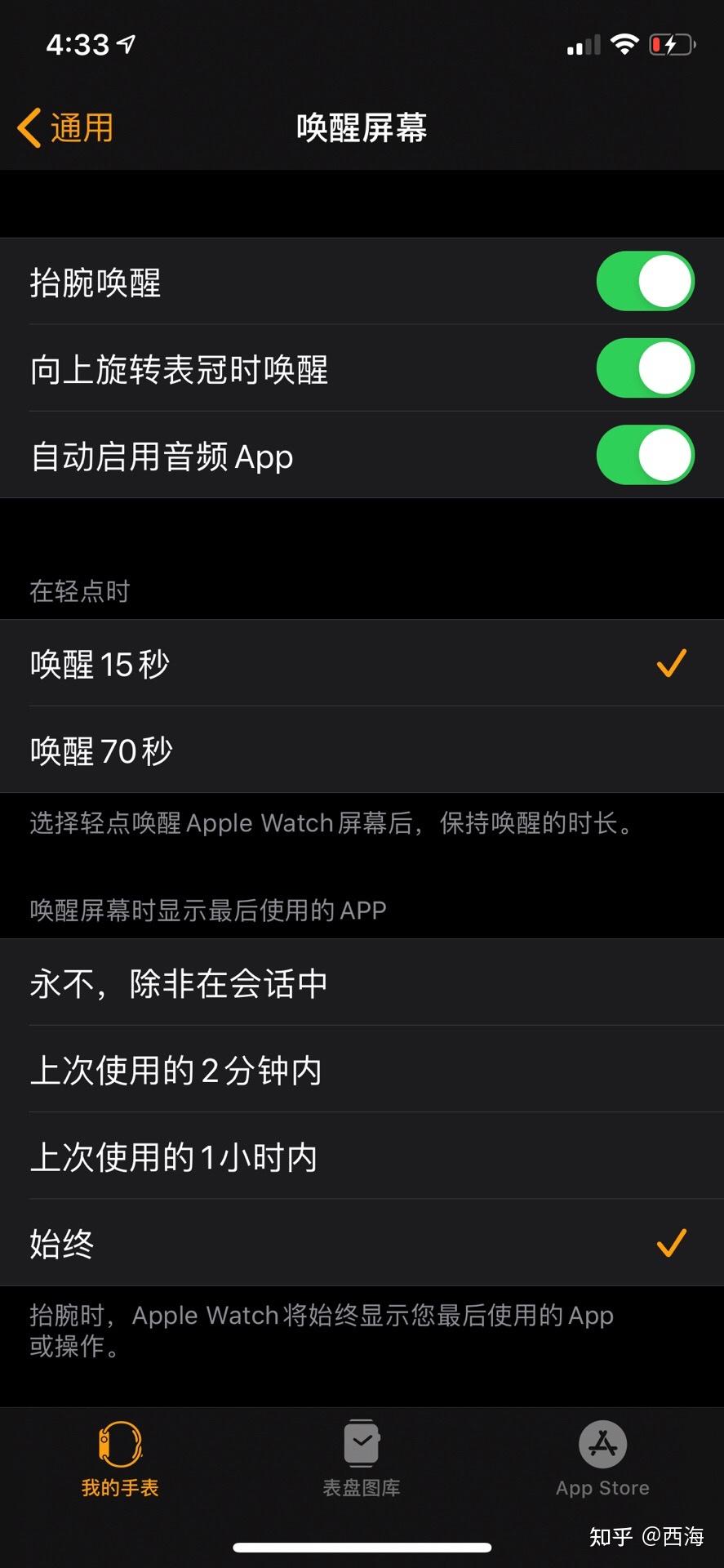Viewport: 724px width, 1568px height.
Task: Switch to 表盘图库 tab
Action: pyautogui.click(x=362, y=1459)
